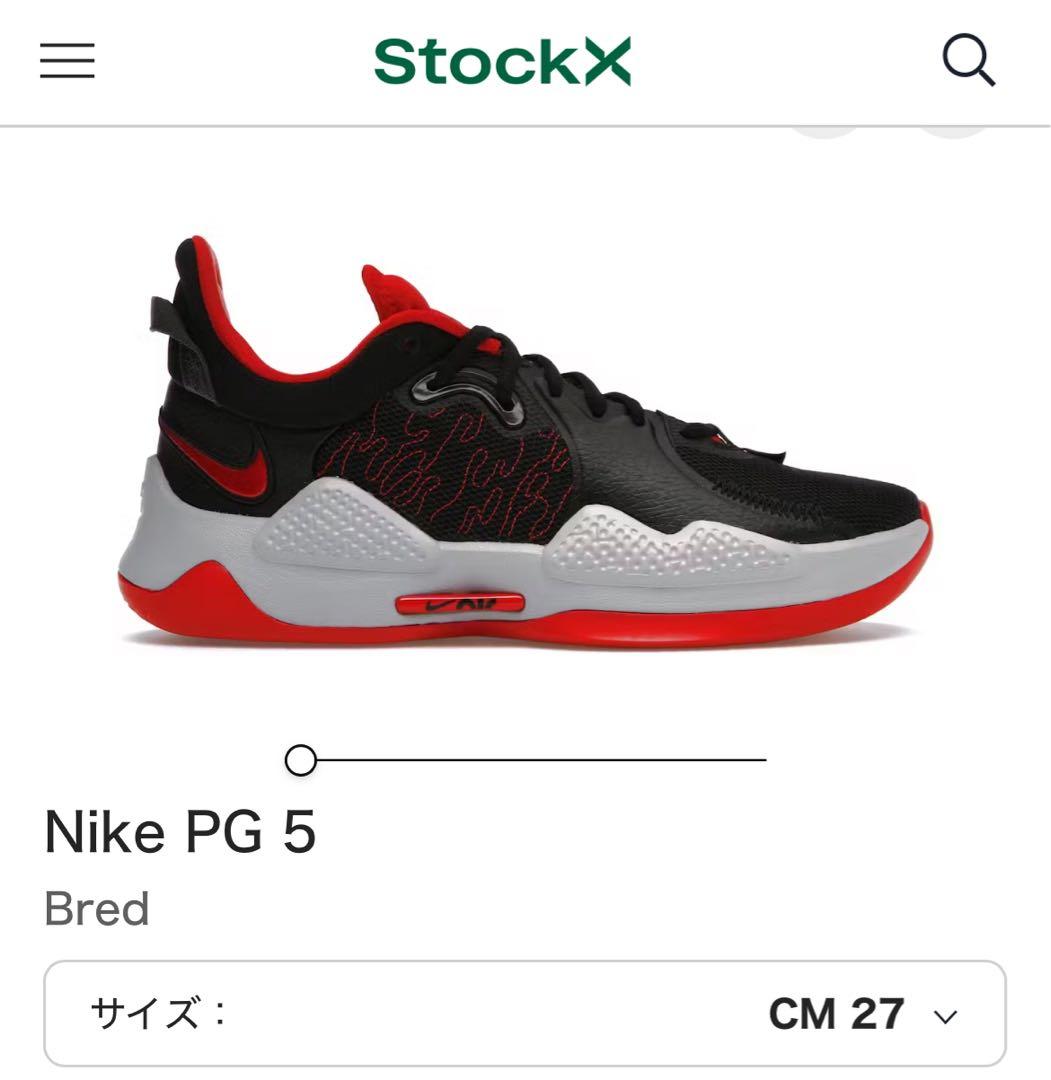
Task: Open search from the top-right corner
Action: pos(969,62)
